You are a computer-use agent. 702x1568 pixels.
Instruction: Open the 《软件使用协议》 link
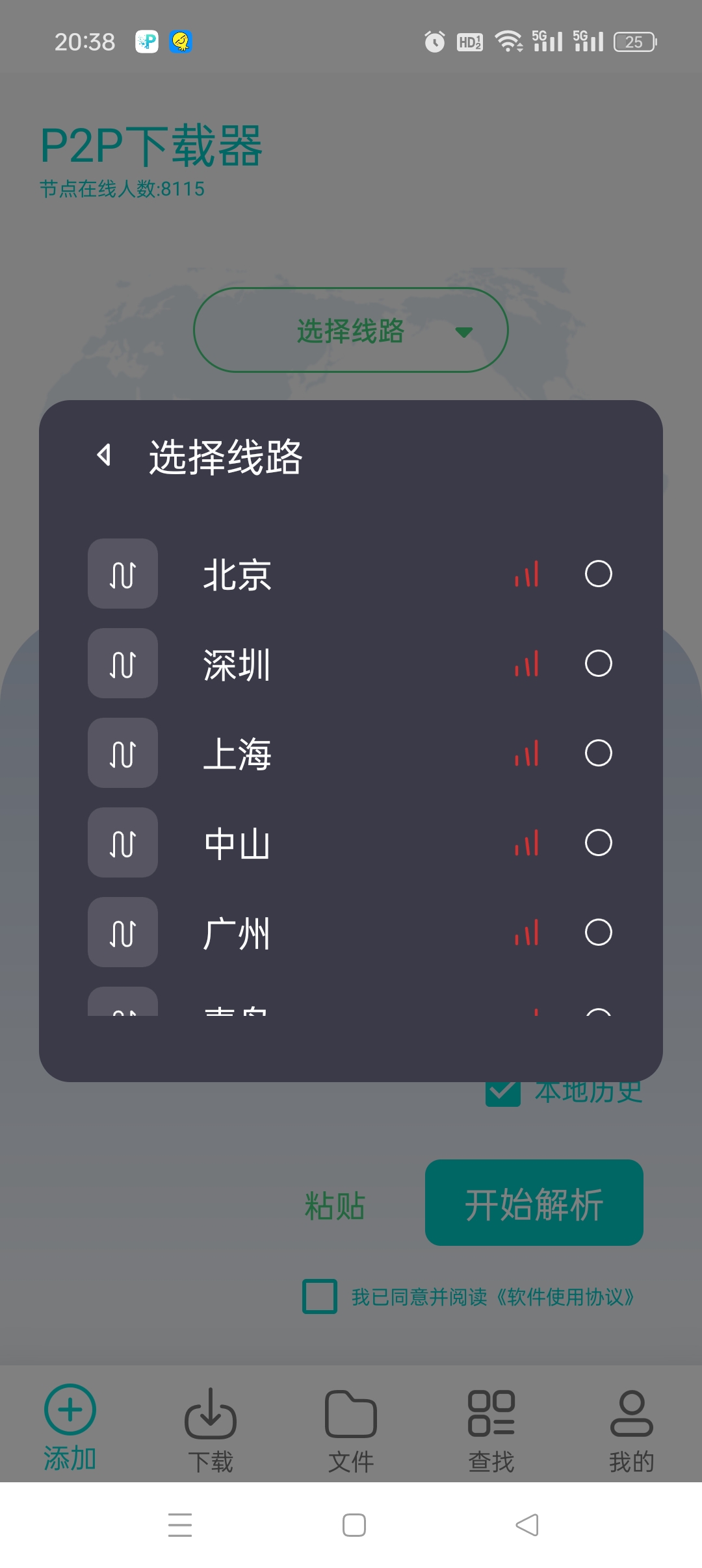564,1297
